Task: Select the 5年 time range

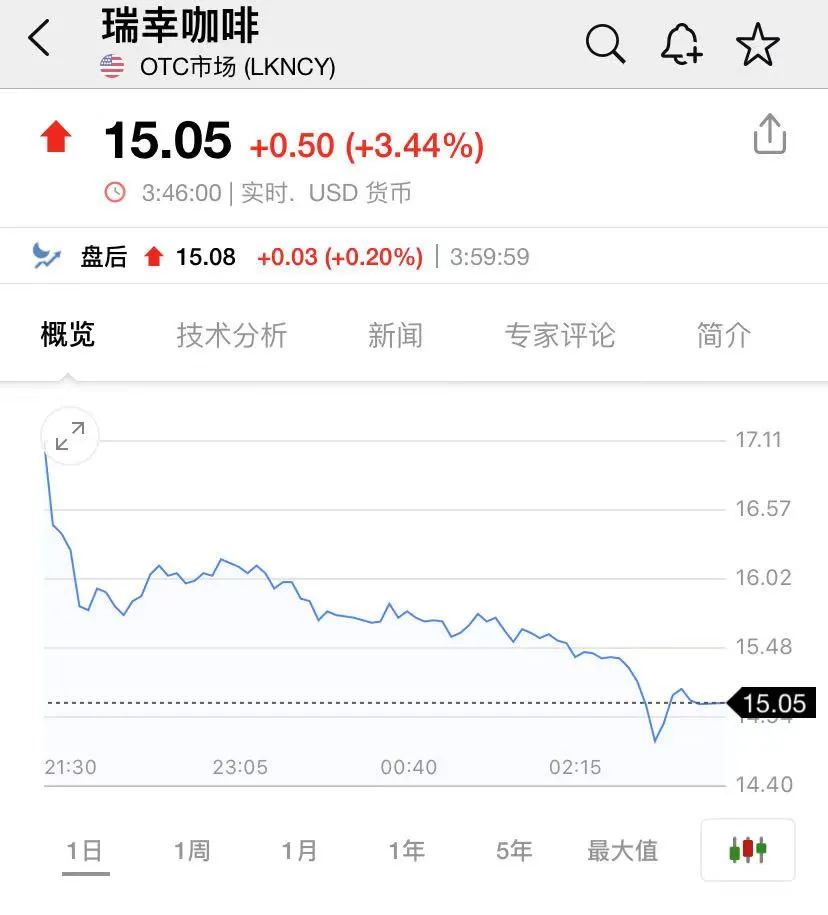Action: (513, 851)
